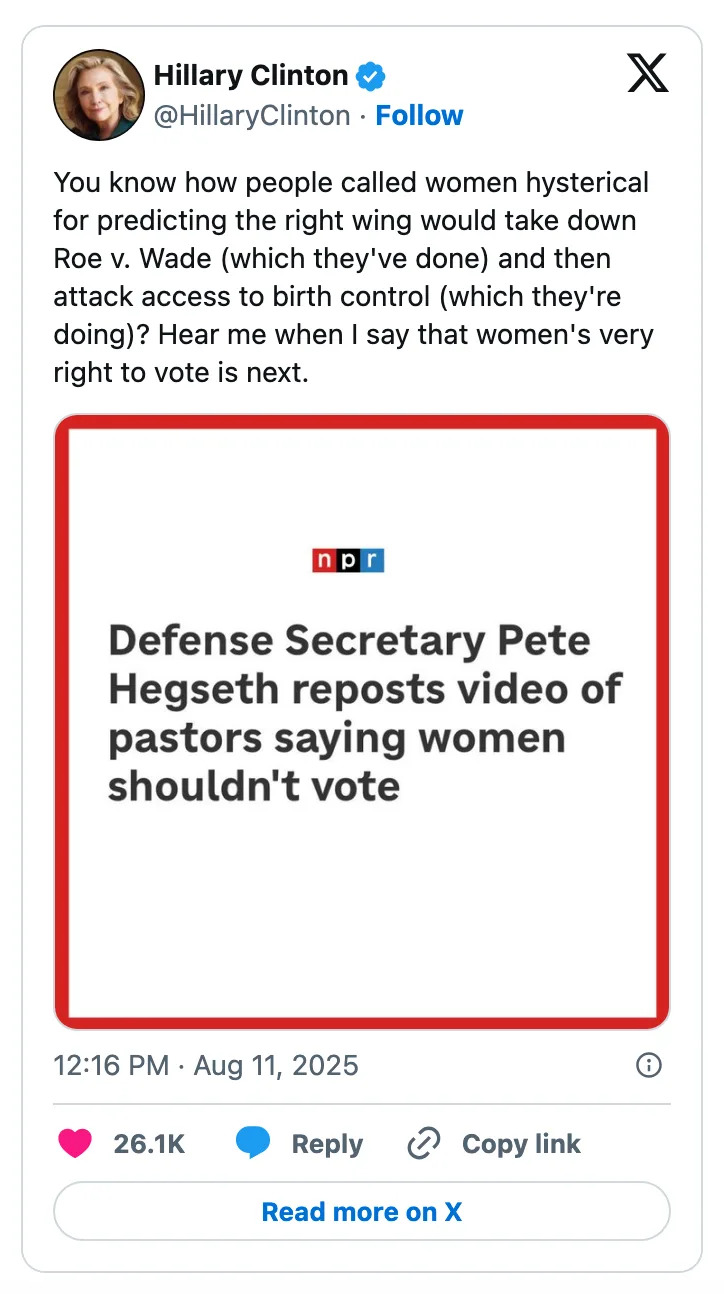Like this tweet with the heart
This screenshot has height=1294, width=724.
coord(76,1144)
